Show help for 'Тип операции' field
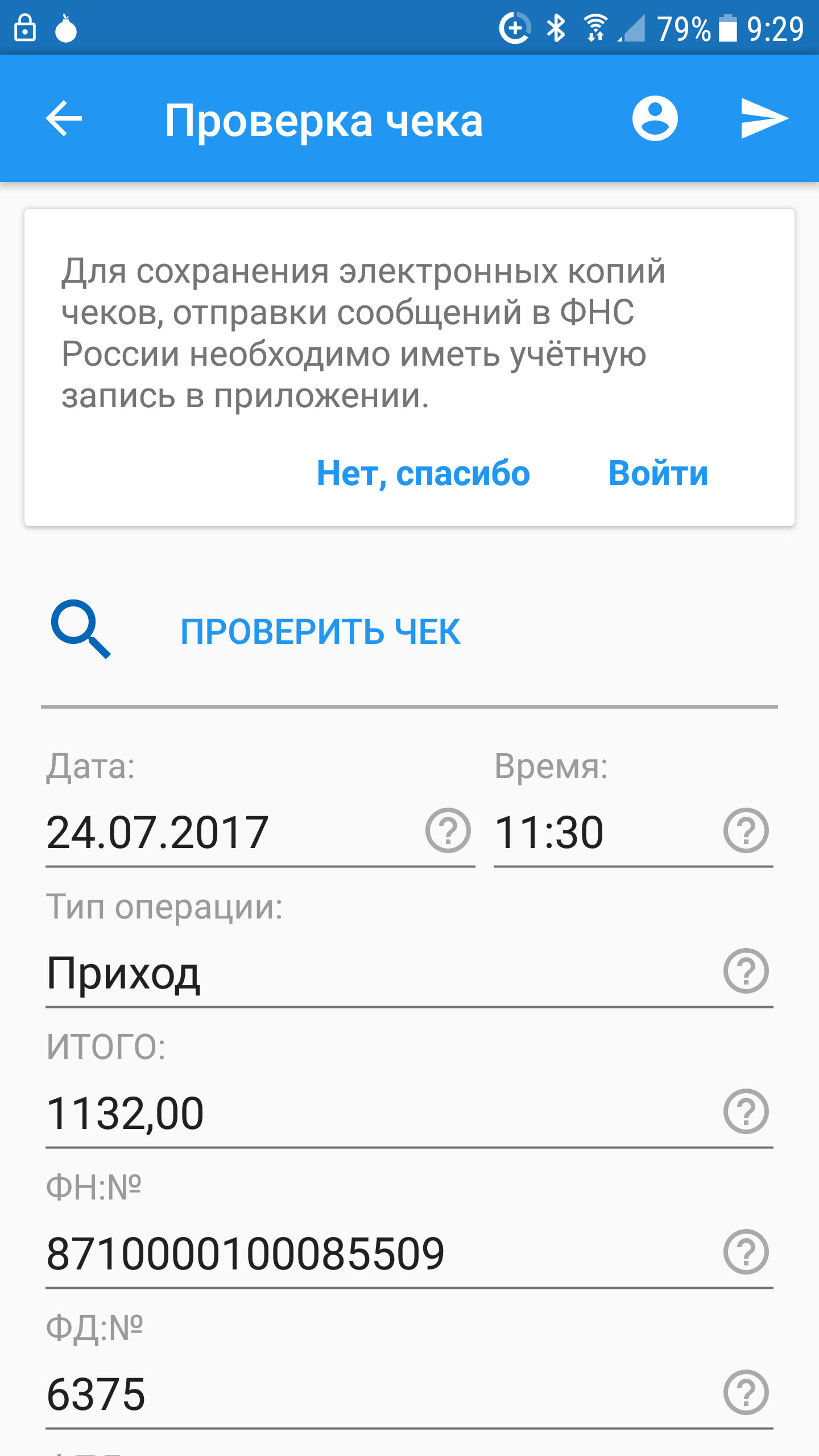The height and width of the screenshot is (1456, 819). (x=746, y=971)
